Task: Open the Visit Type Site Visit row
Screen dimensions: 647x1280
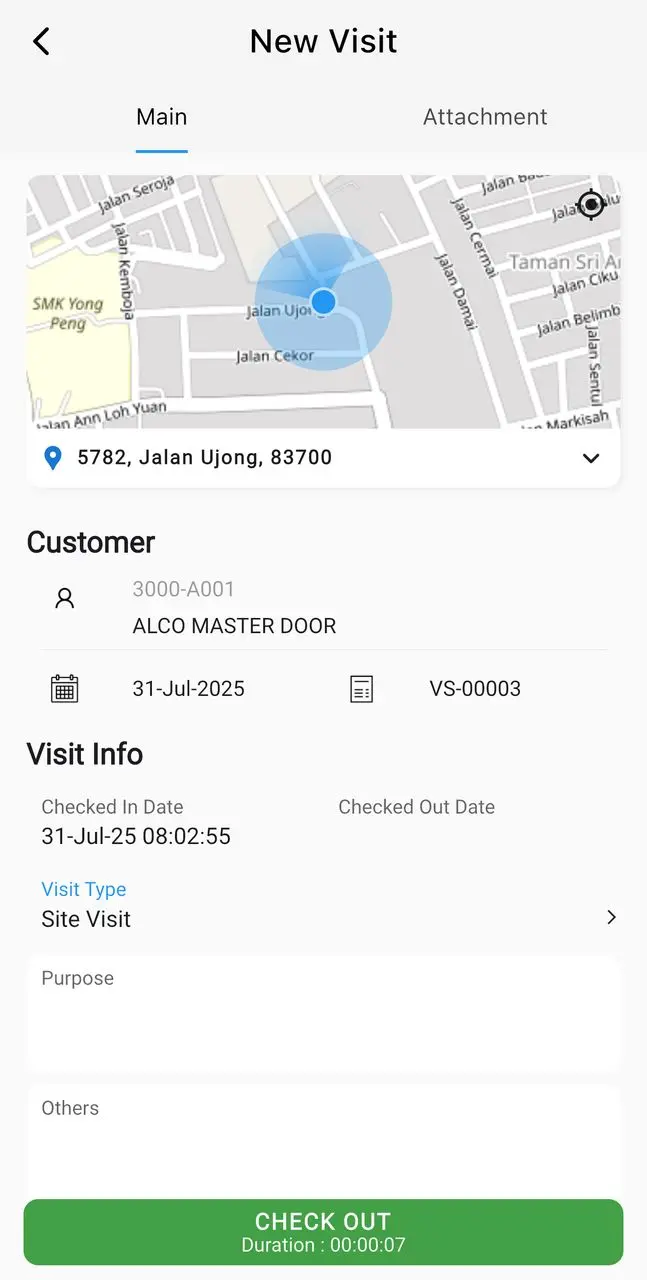Action: [x=324, y=904]
